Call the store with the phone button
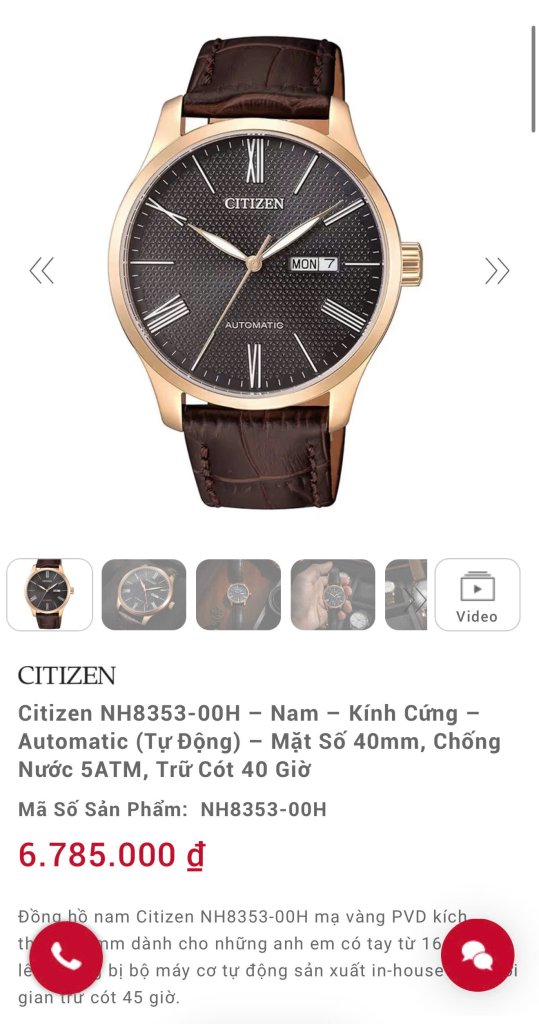 [x=66, y=958]
